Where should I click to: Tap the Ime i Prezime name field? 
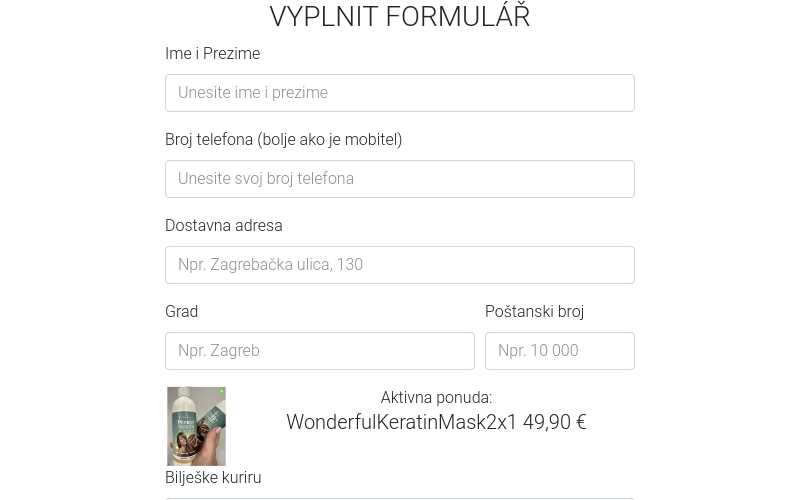[x=399, y=93]
